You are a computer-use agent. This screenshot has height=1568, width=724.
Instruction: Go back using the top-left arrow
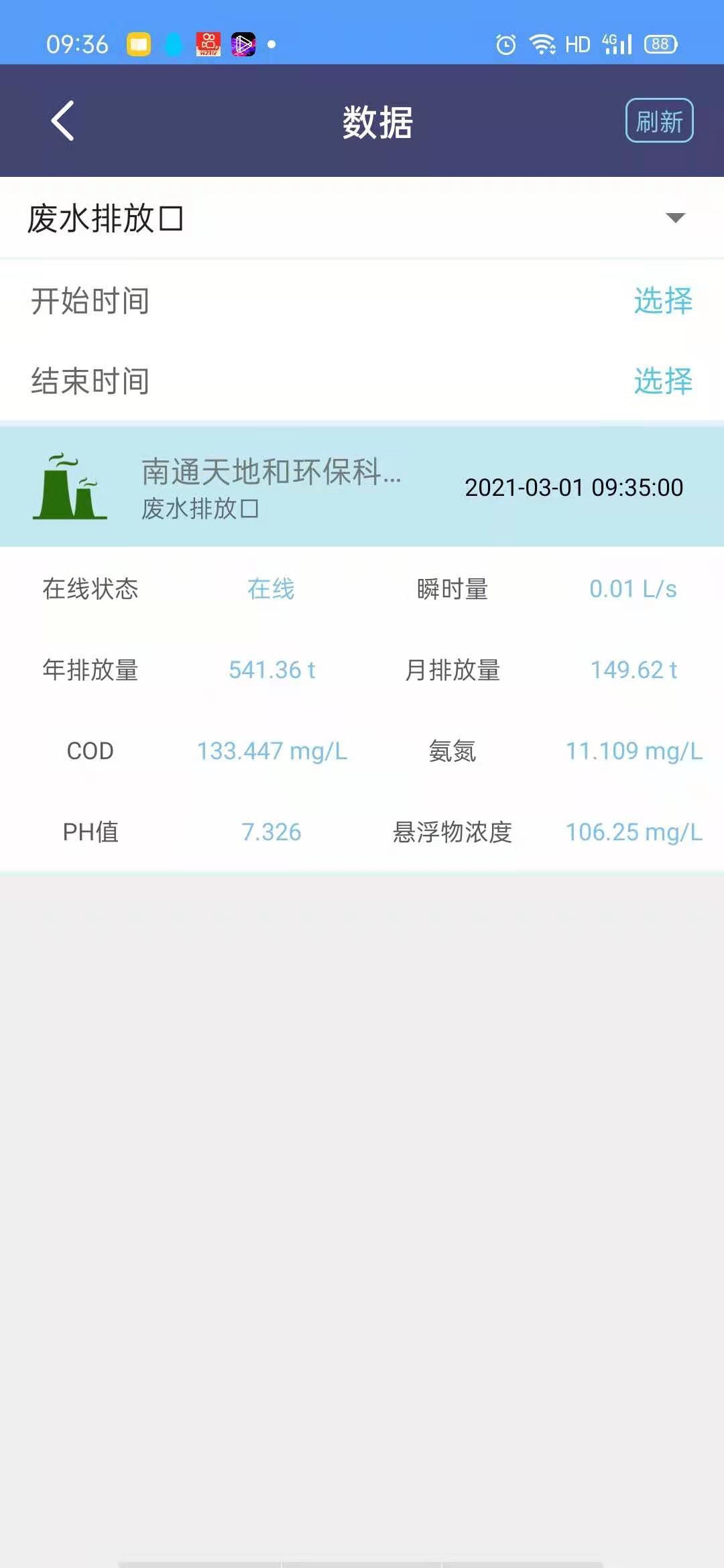[x=62, y=121]
